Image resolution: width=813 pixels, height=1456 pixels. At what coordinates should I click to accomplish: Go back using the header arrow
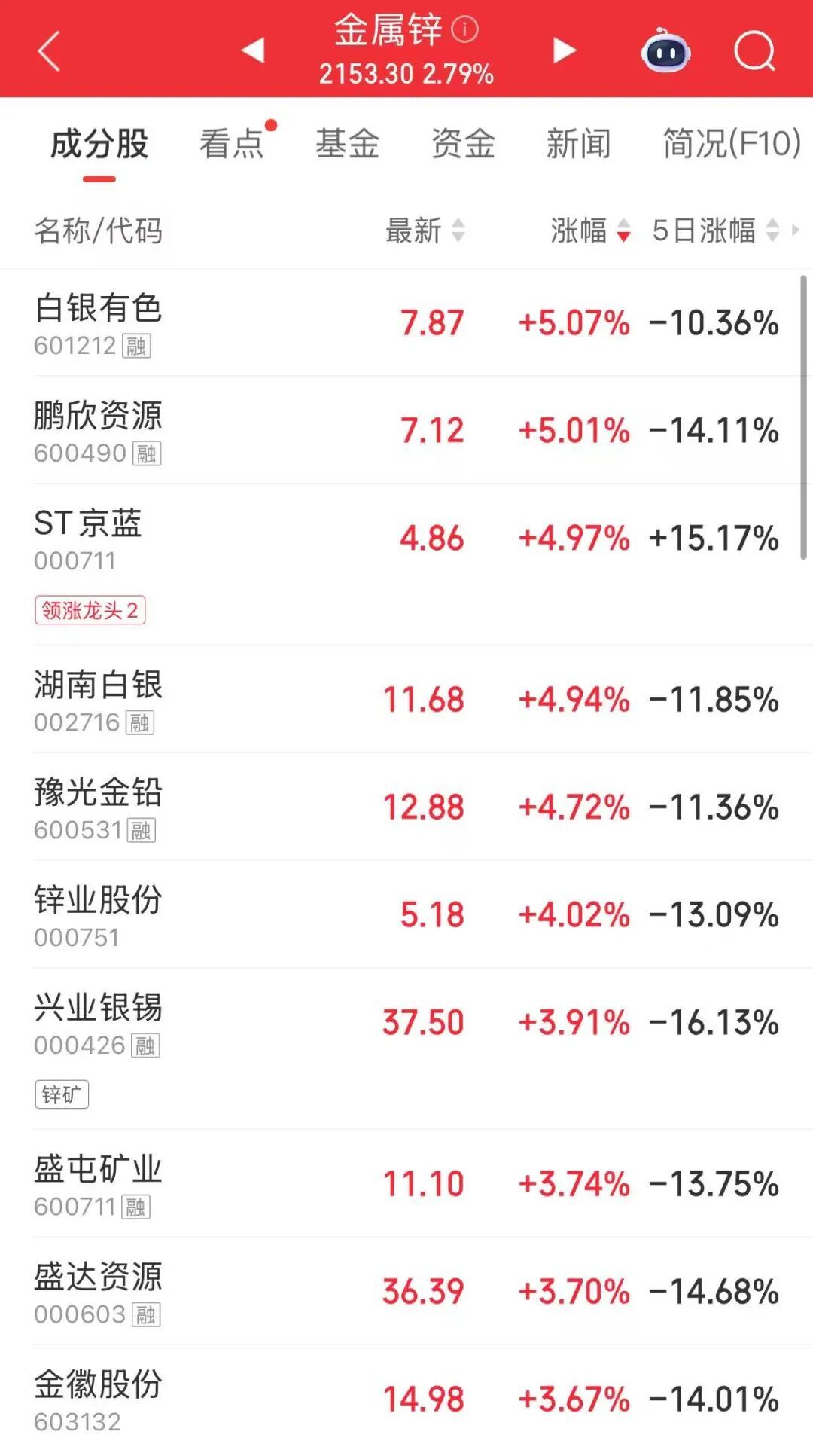point(49,51)
